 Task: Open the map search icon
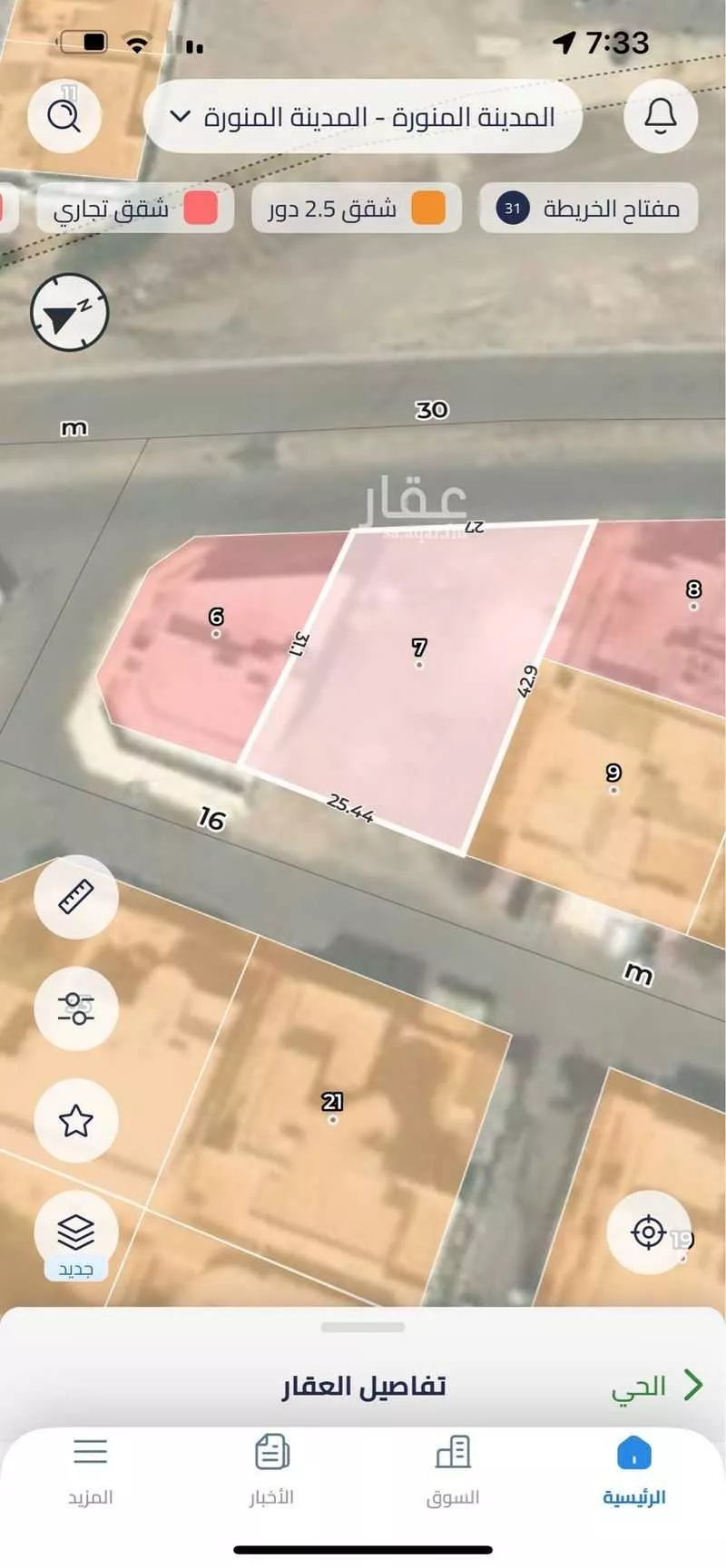(x=64, y=116)
